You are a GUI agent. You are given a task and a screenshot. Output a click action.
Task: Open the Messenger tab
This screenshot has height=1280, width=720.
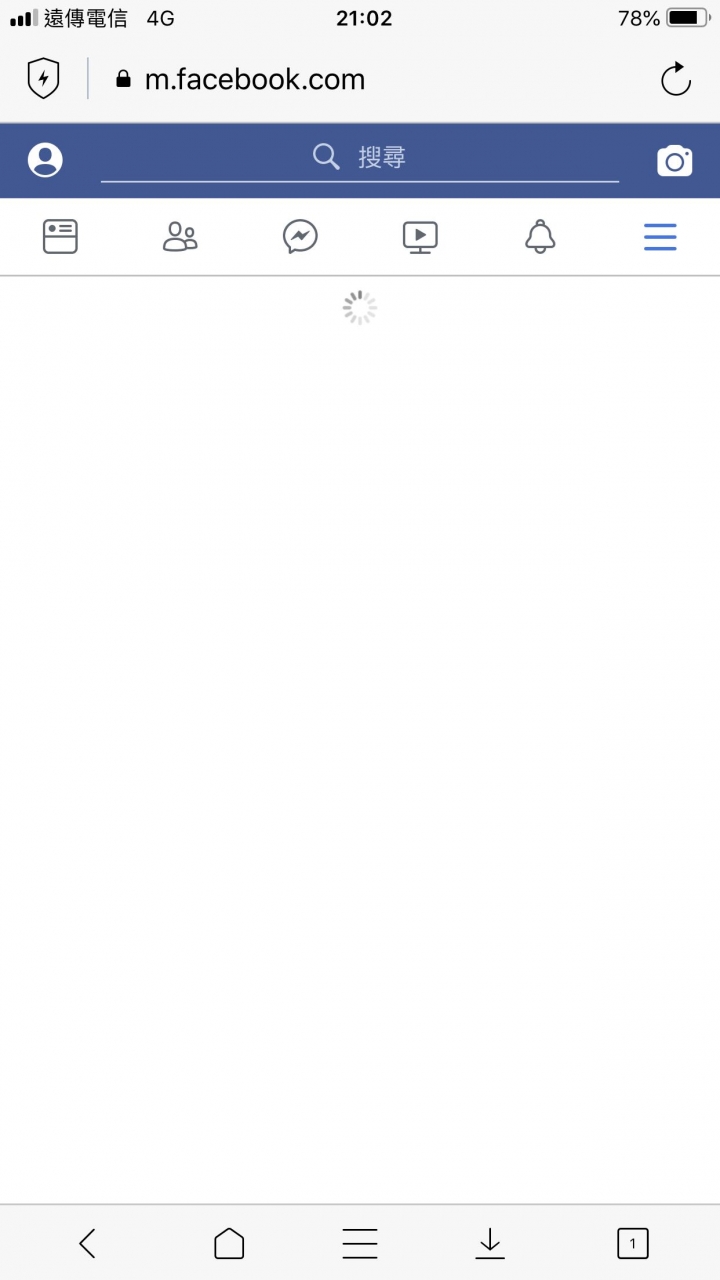click(x=300, y=237)
